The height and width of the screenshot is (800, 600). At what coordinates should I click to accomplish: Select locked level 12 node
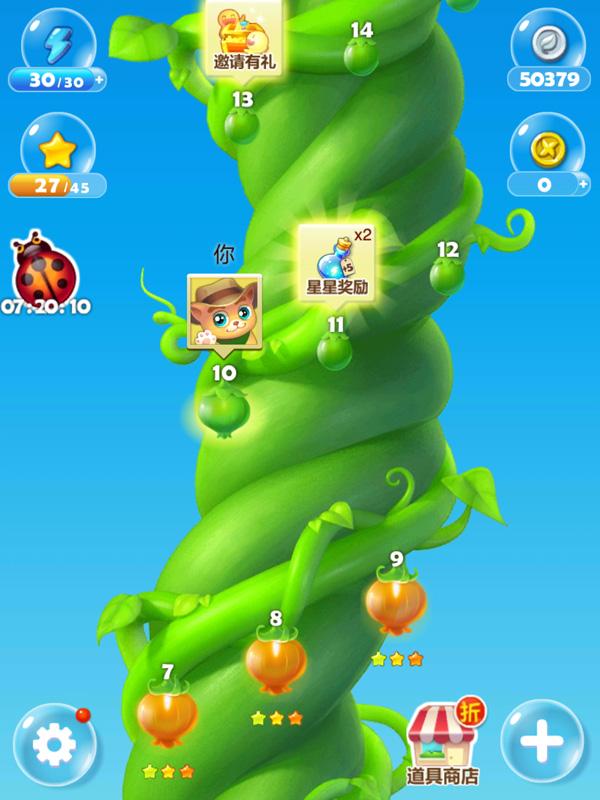(x=446, y=274)
